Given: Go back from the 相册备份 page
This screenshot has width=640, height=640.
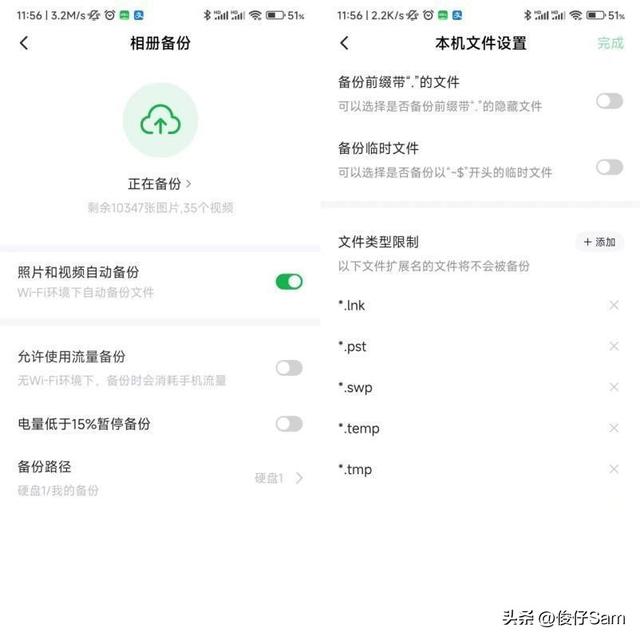Looking at the screenshot, I should [24, 43].
